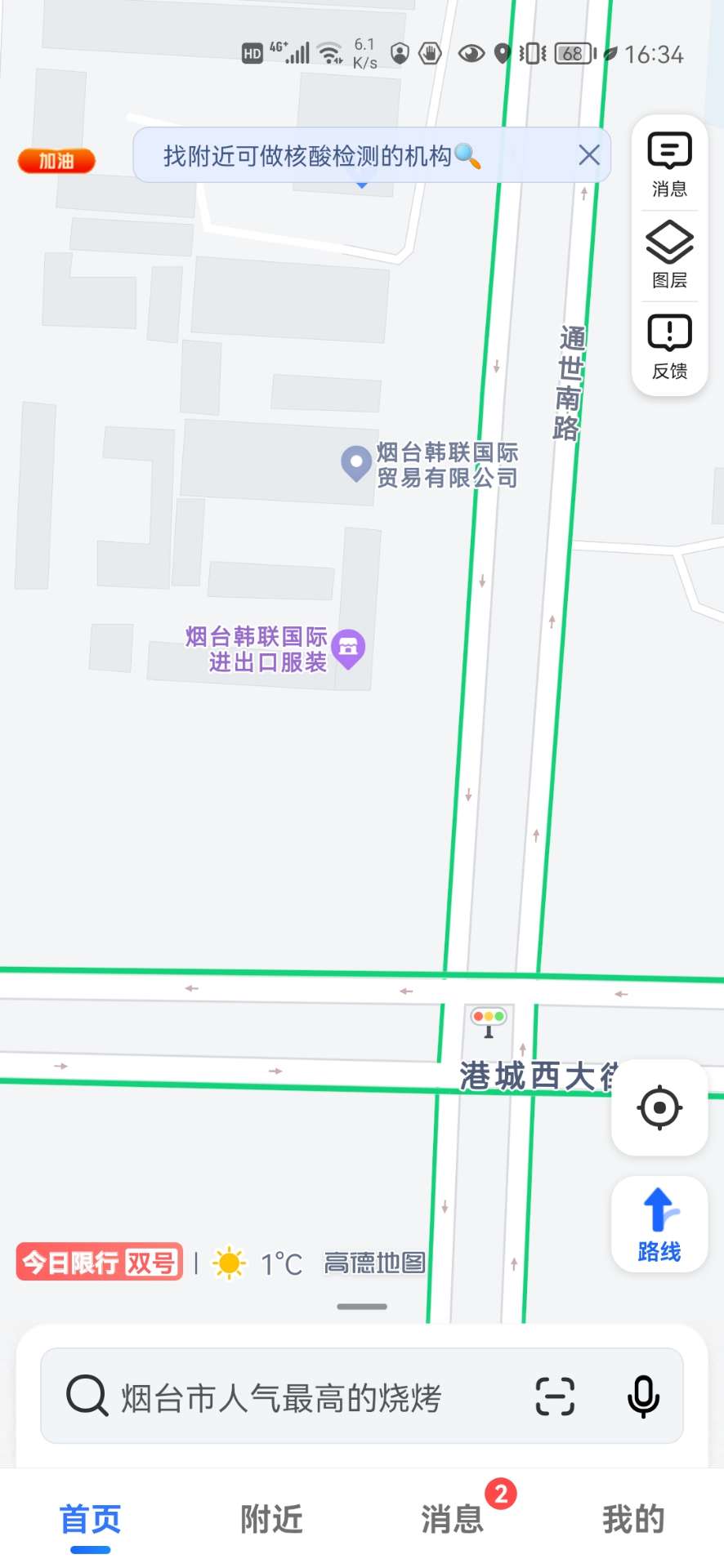Switch to the 附近 tab
Screen dimensions: 724x1568
271,1519
